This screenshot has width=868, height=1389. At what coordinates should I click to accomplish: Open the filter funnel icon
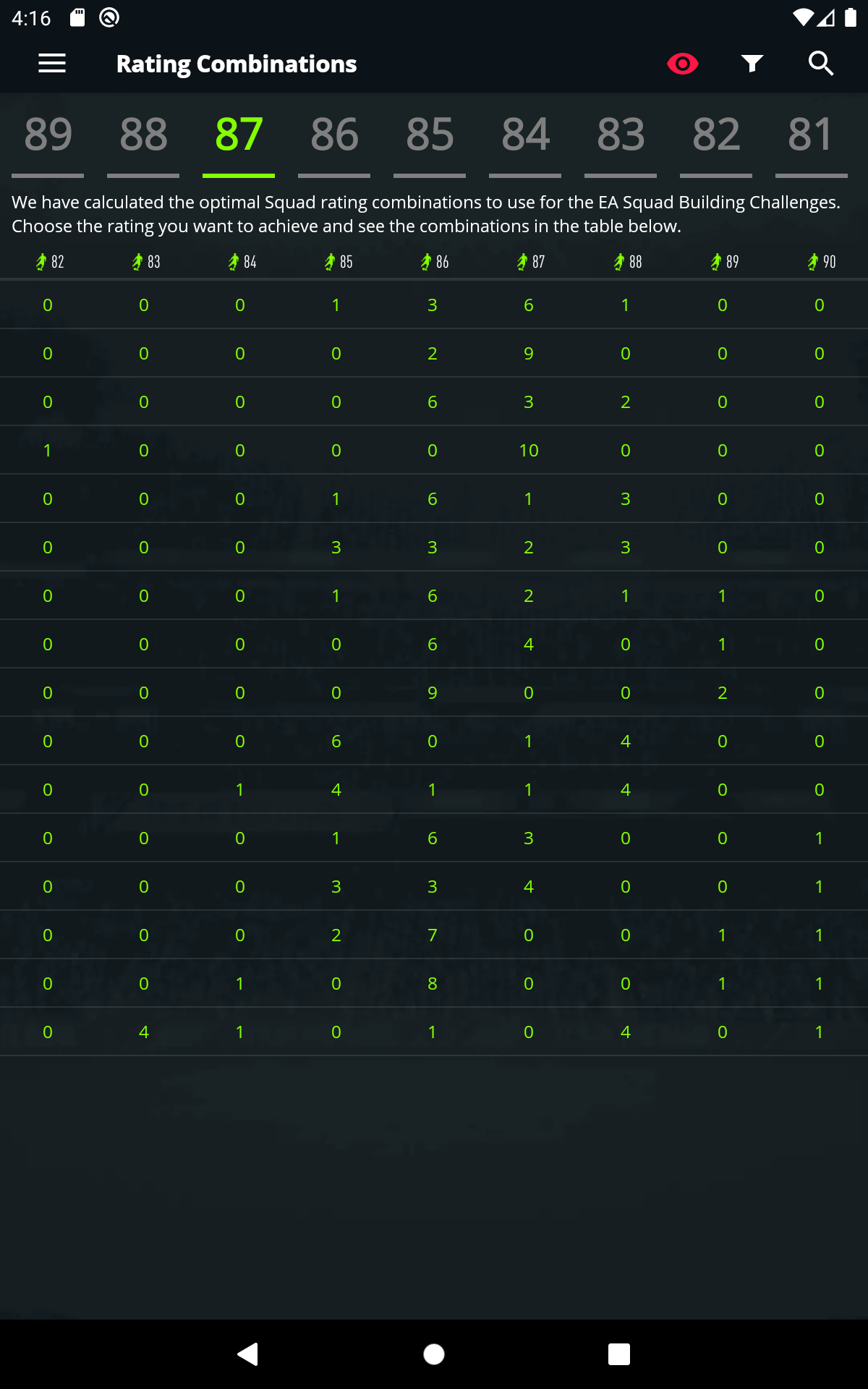pyautogui.click(x=752, y=64)
